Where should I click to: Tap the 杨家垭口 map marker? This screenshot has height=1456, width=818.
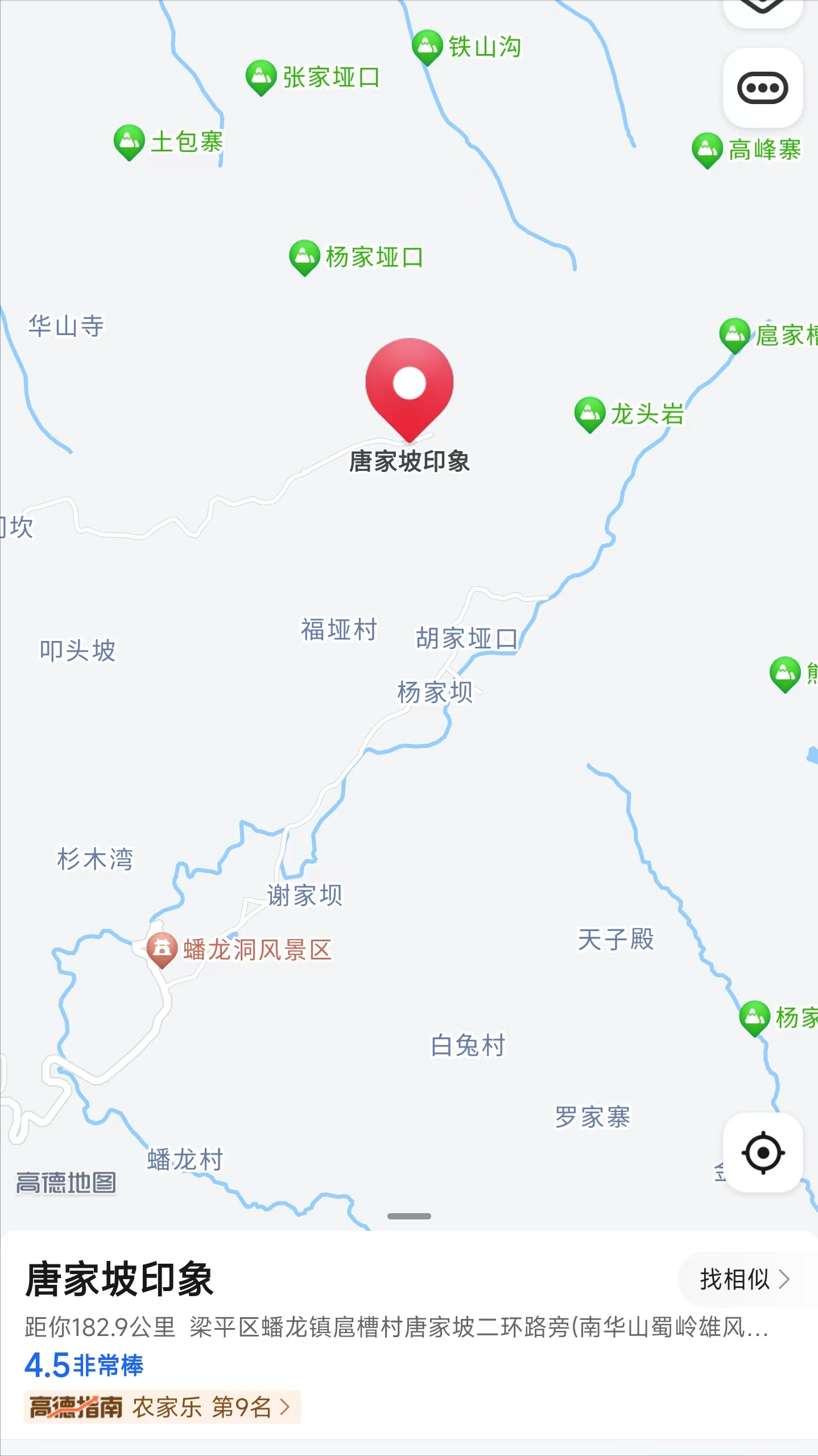[x=305, y=257]
